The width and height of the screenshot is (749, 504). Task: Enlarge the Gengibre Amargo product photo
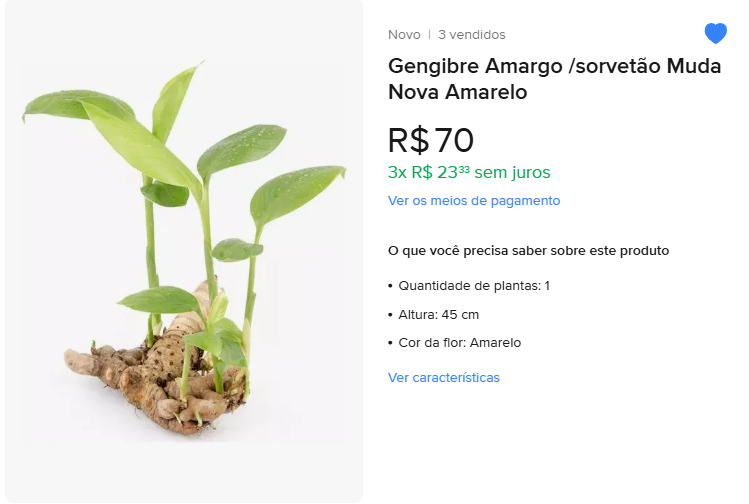coord(184,250)
